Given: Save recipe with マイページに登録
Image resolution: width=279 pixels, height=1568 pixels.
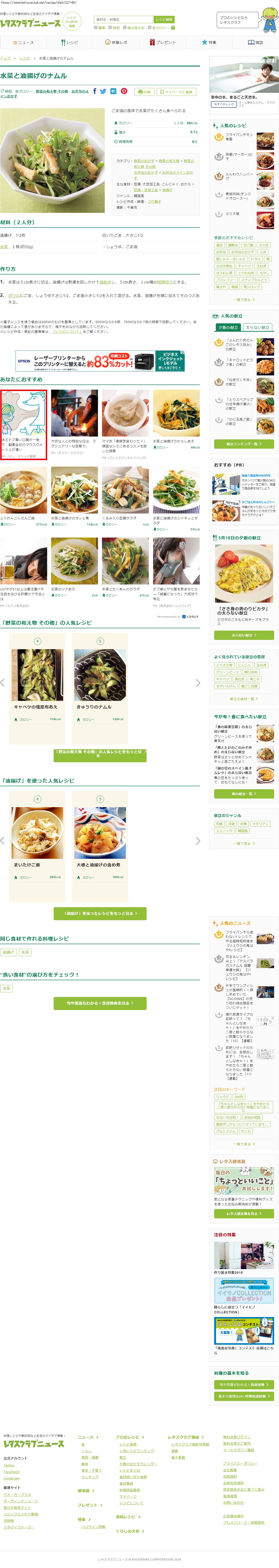Looking at the screenshot, I should [176, 92].
